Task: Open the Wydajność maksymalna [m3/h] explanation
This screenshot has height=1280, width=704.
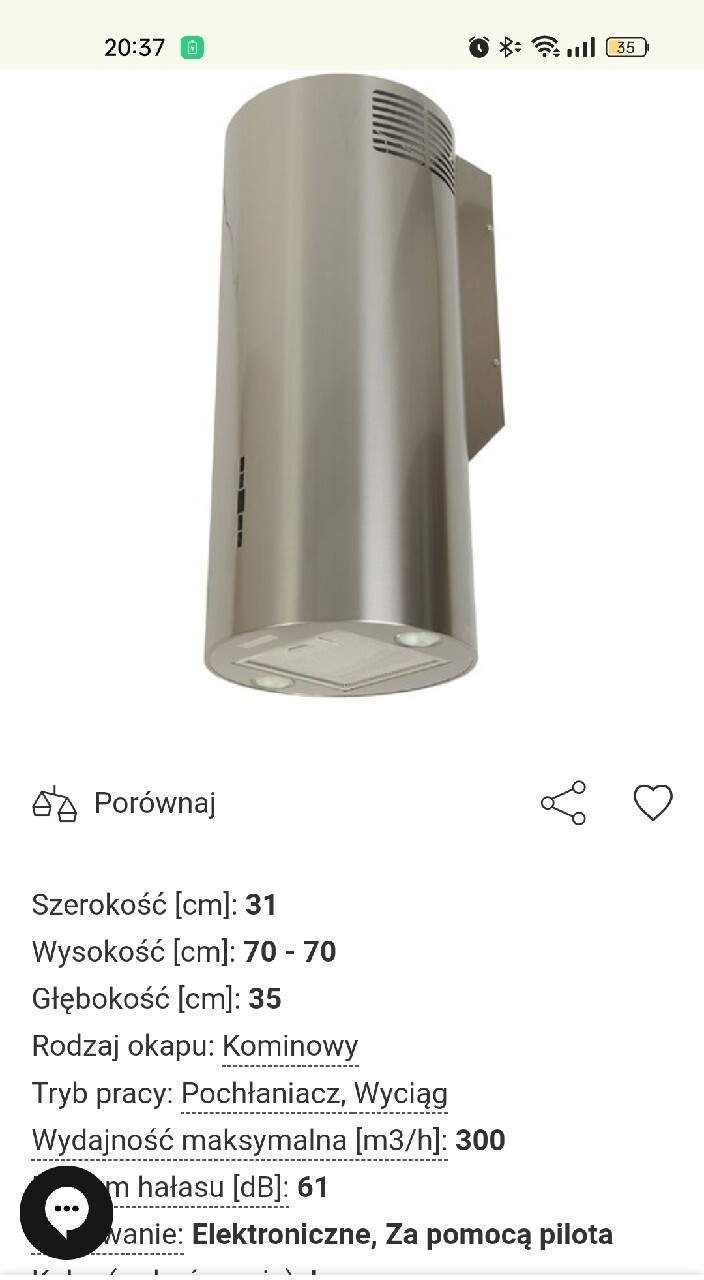Action: point(239,1141)
